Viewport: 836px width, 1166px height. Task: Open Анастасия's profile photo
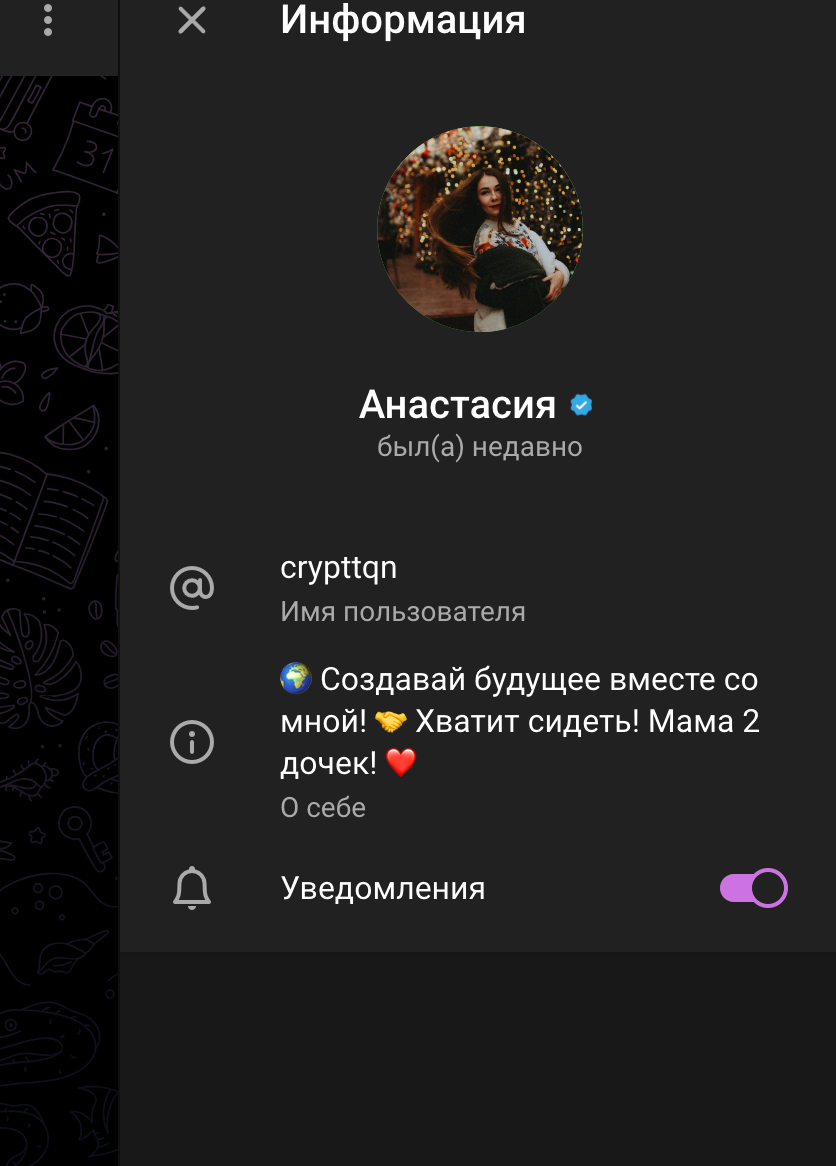pyautogui.click(x=479, y=229)
